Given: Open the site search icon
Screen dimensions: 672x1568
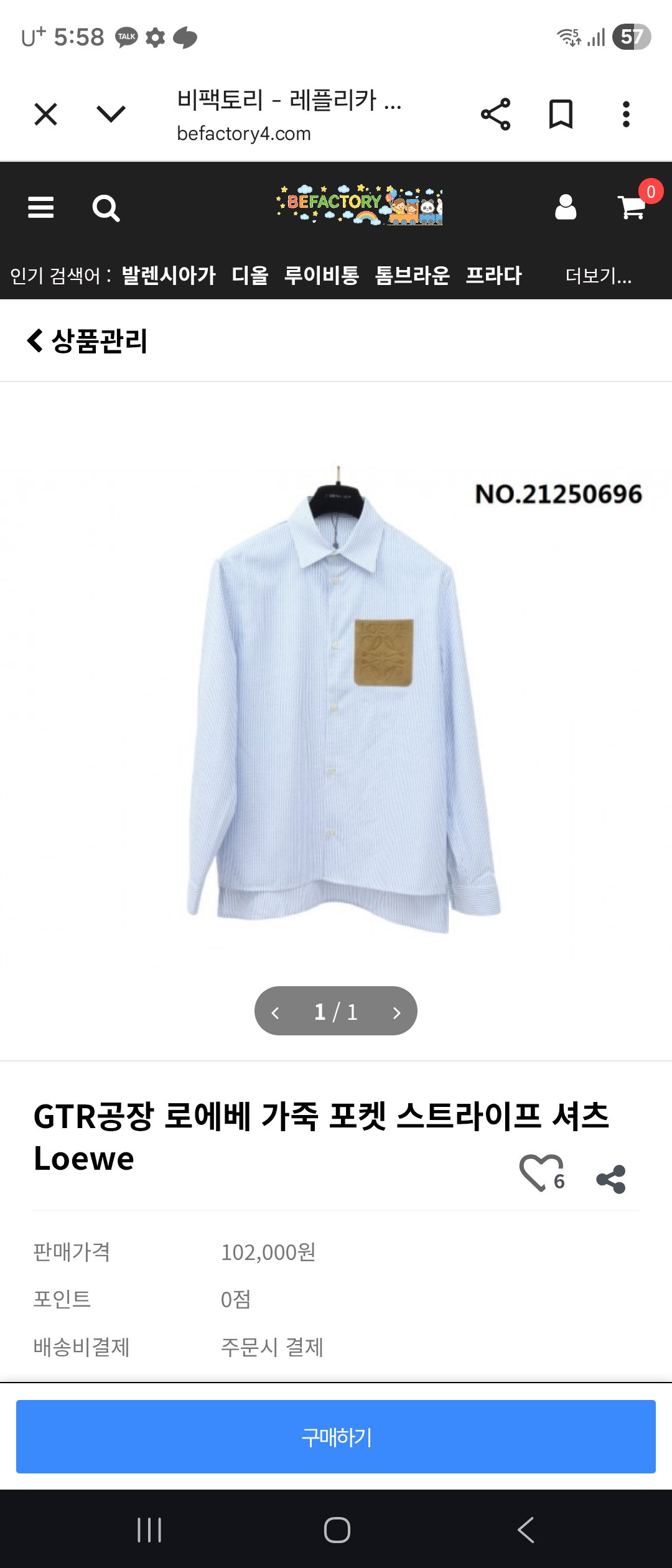Looking at the screenshot, I should click(106, 208).
